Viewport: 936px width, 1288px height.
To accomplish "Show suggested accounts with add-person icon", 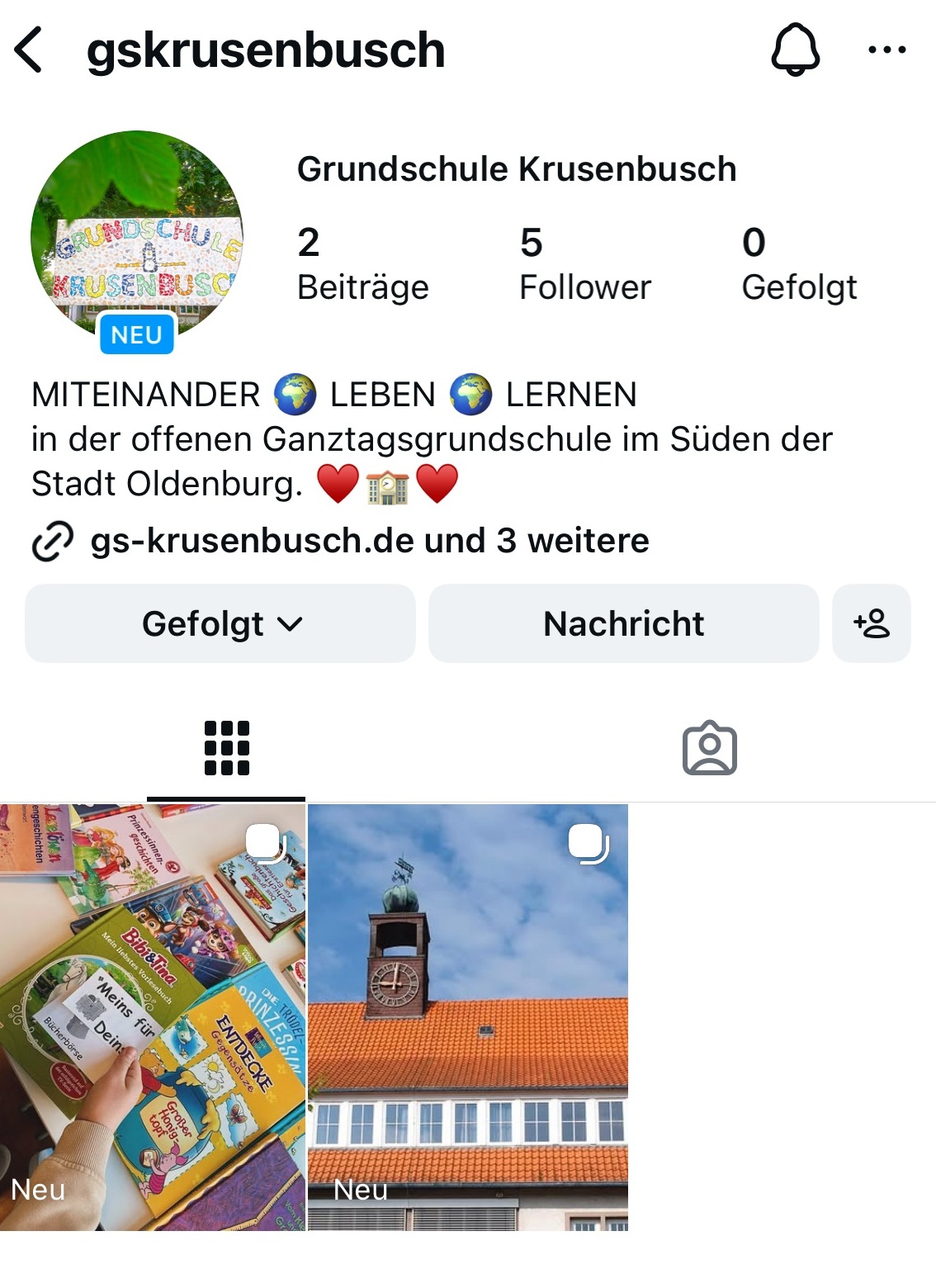I will pyautogui.click(x=872, y=623).
